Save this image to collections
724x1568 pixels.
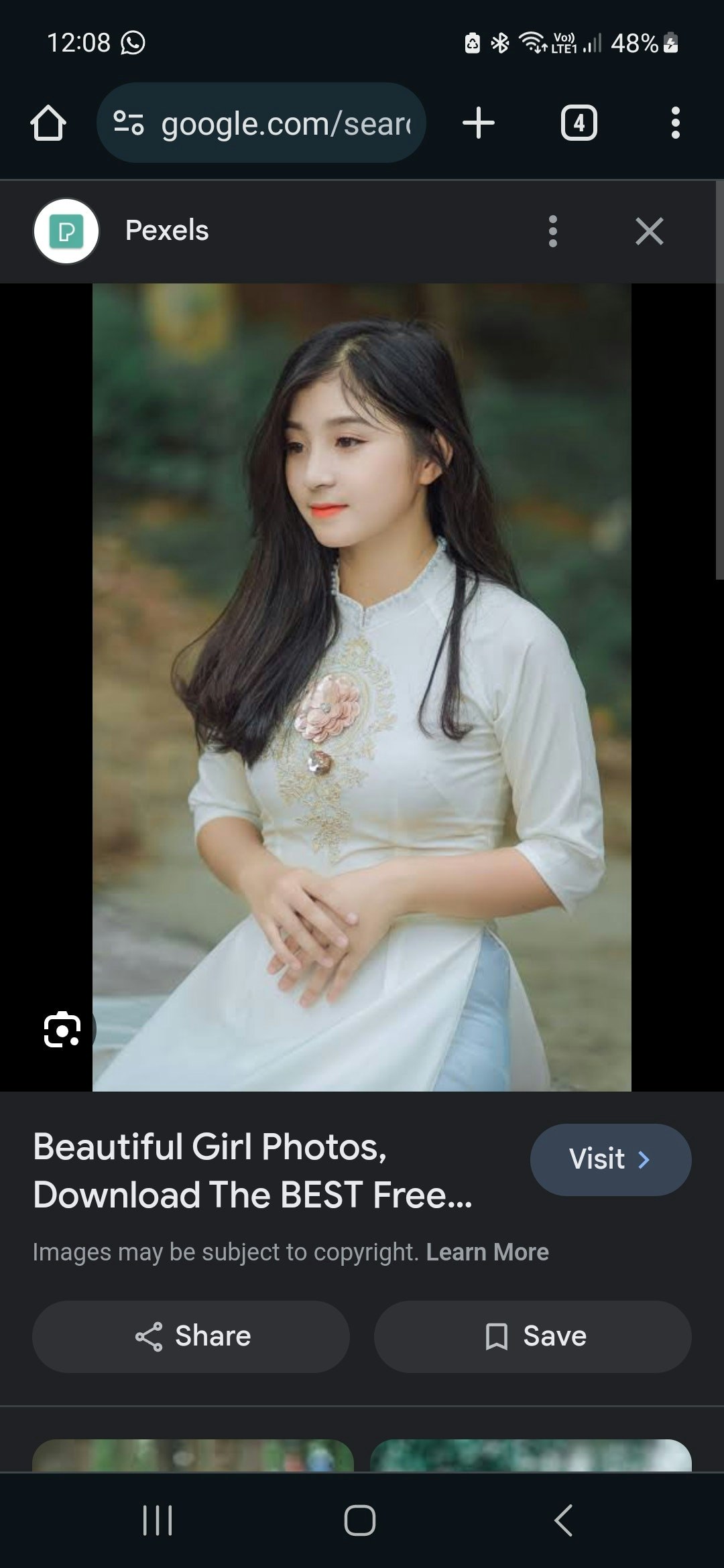tap(533, 1336)
